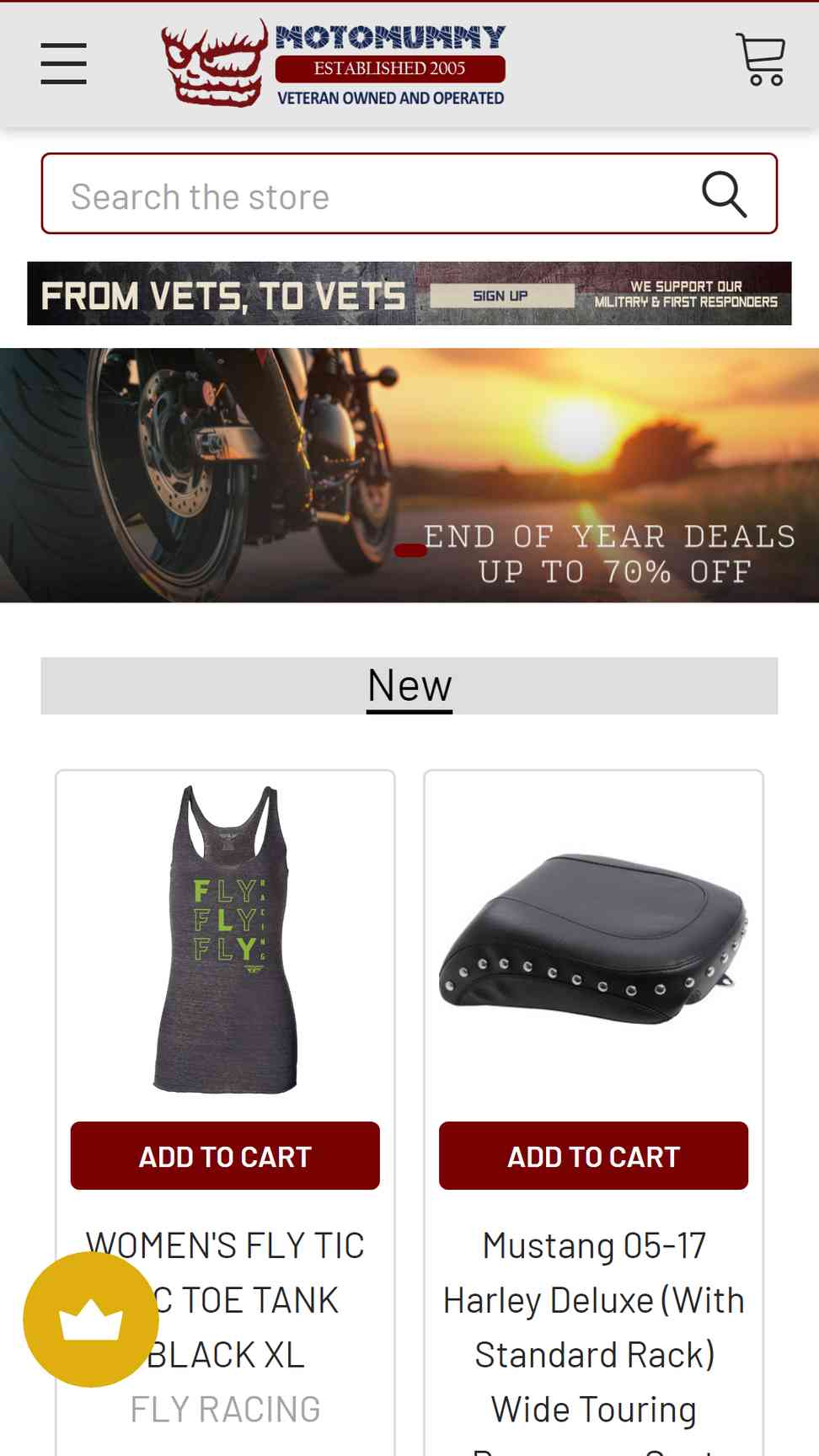Tap the MotoMummy logo

pyautogui.click(x=334, y=64)
